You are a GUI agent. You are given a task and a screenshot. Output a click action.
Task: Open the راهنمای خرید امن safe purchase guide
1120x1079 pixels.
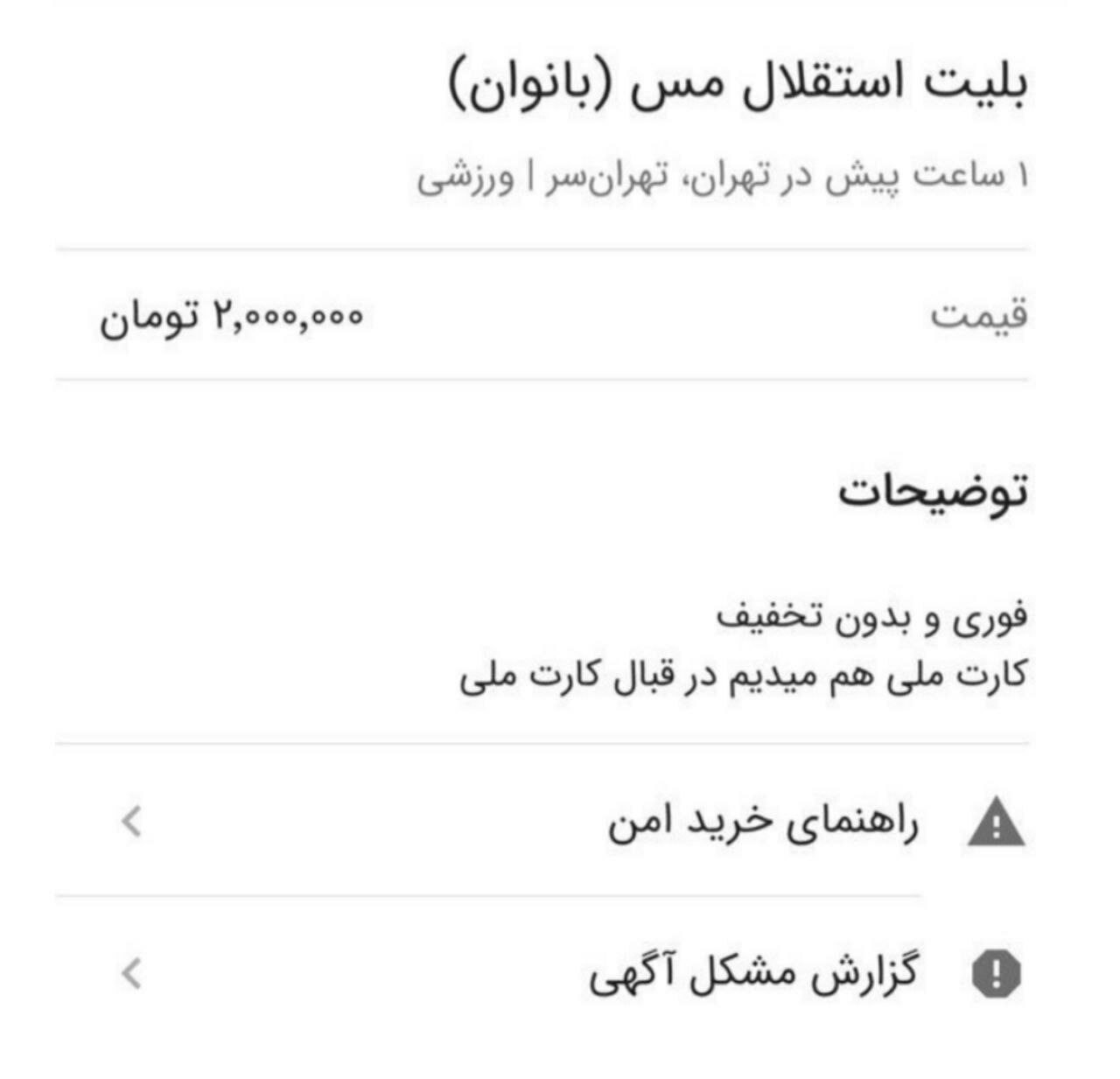[x=763, y=823]
